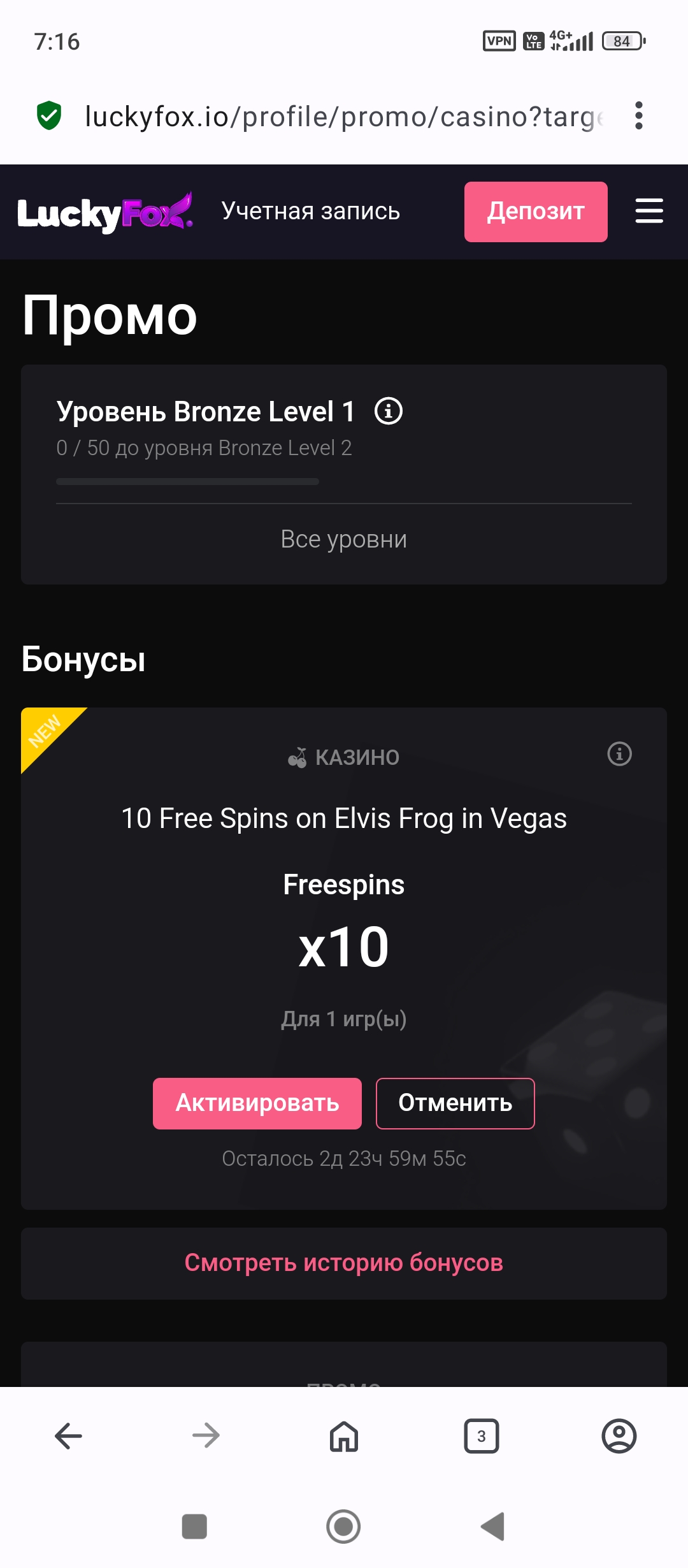
Task: Open the browser account profile icon
Action: pyautogui.click(x=619, y=1436)
